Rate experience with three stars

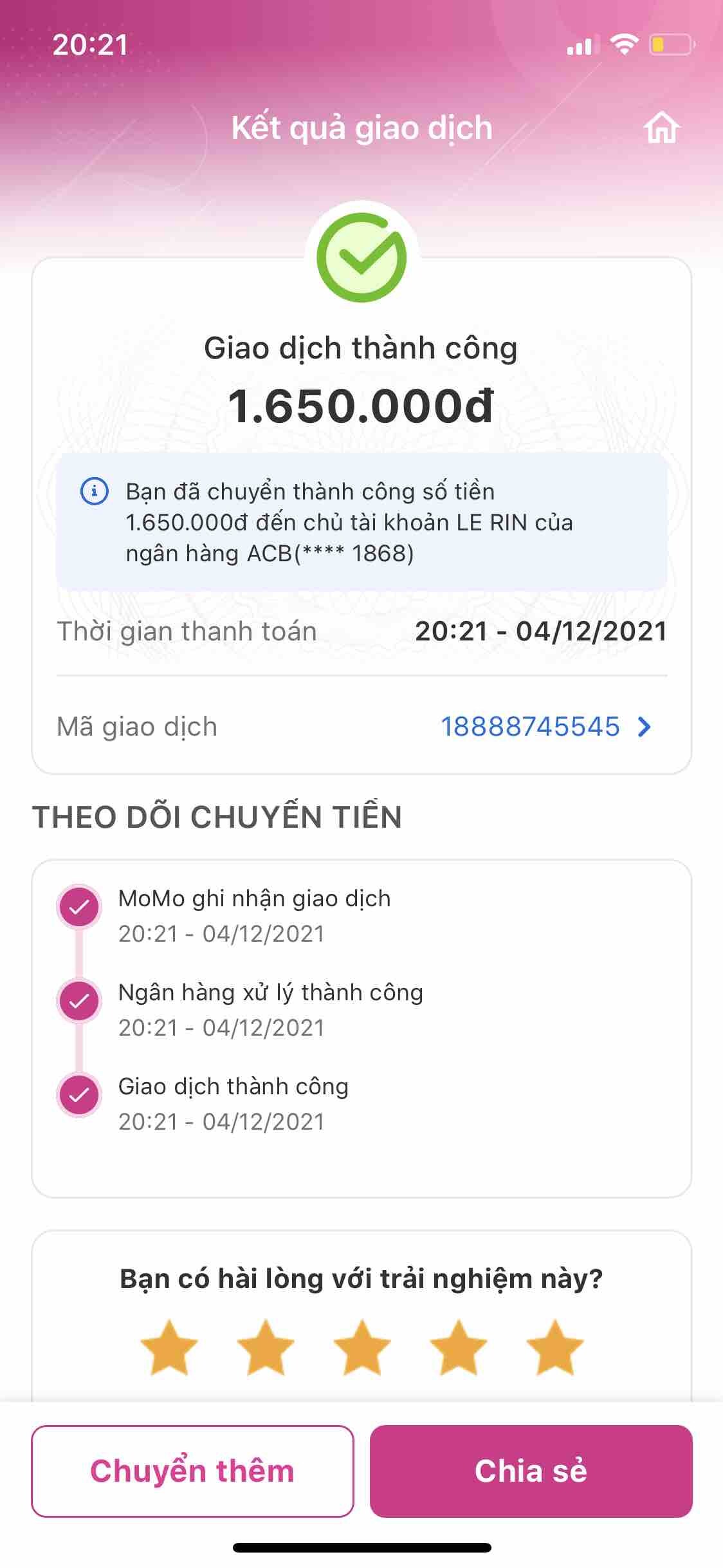pyautogui.click(x=361, y=1347)
